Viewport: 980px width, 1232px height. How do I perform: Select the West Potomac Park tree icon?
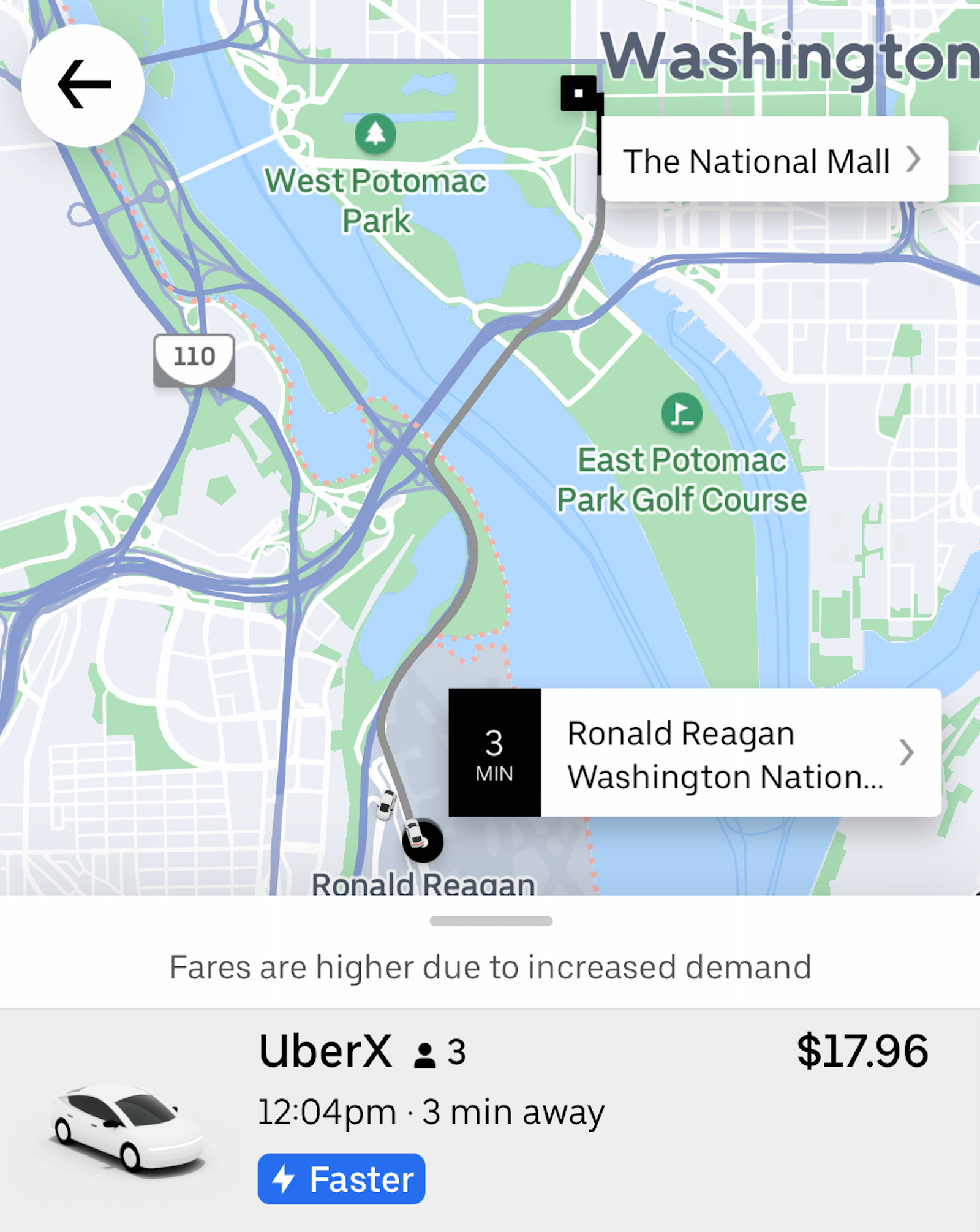[x=375, y=134]
